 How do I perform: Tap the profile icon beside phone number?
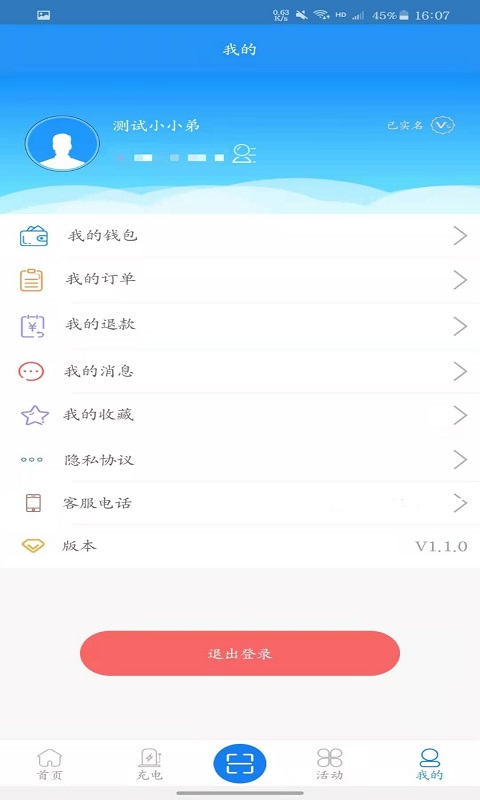[244, 154]
